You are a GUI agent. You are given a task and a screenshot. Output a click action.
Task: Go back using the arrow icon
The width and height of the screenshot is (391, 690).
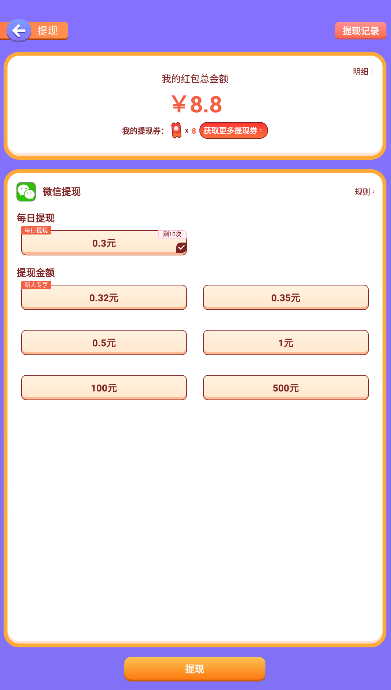pos(18,30)
